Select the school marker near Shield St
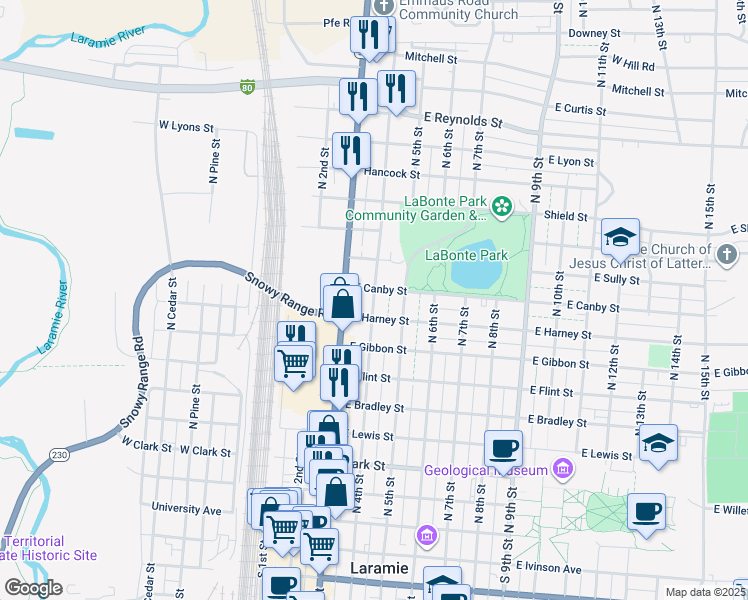The height and width of the screenshot is (600, 748). (x=620, y=238)
